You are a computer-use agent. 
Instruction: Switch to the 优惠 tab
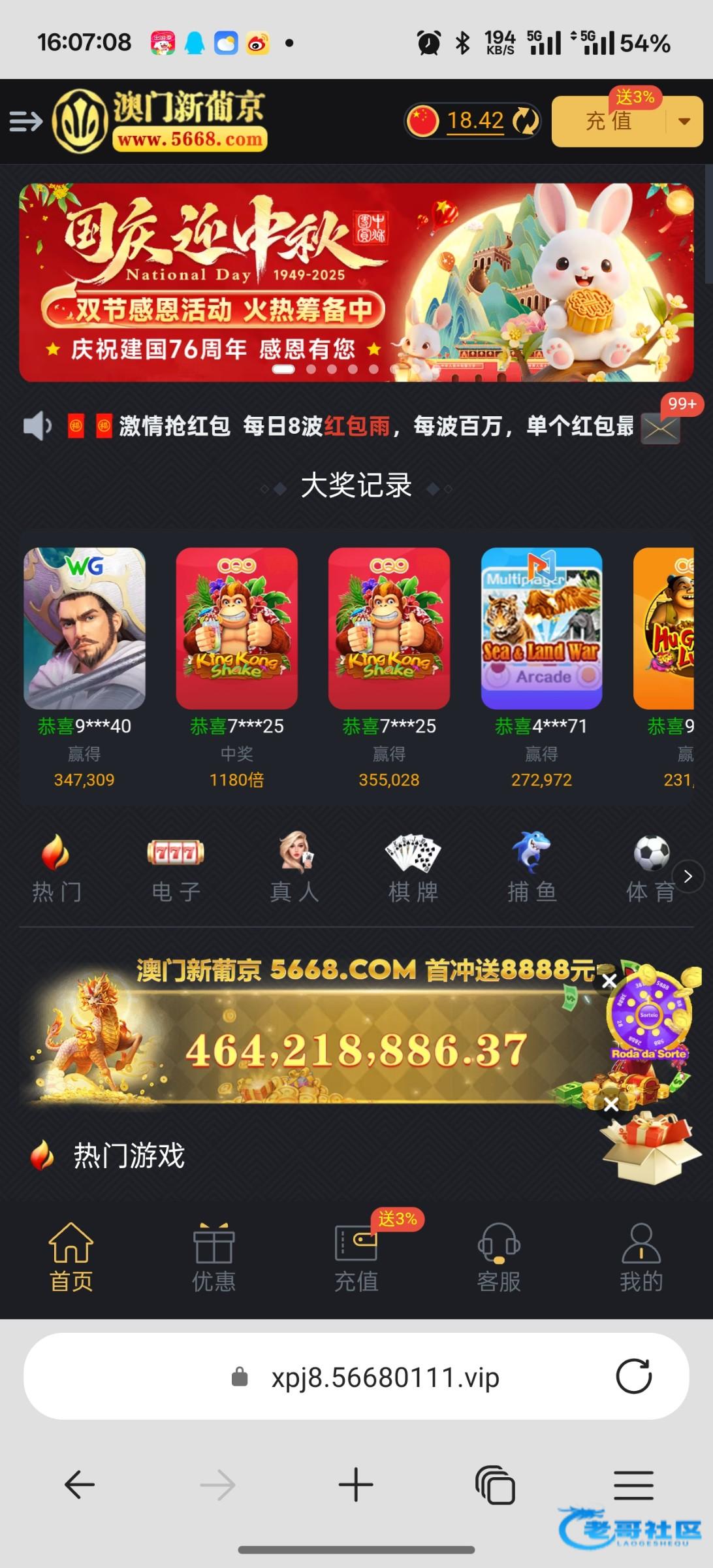point(214,1258)
